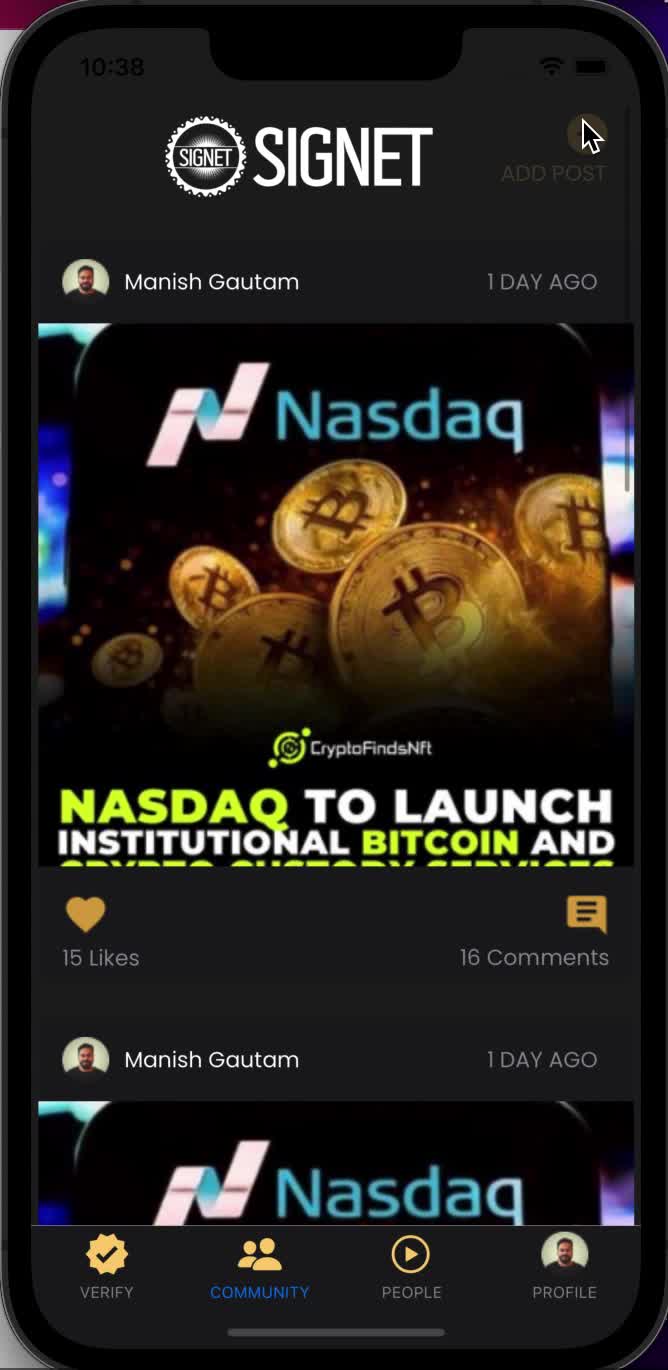Open the Nasdaq Bitcoin custody post image
This screenshot has height=1370, width=668.
(335, 594)
